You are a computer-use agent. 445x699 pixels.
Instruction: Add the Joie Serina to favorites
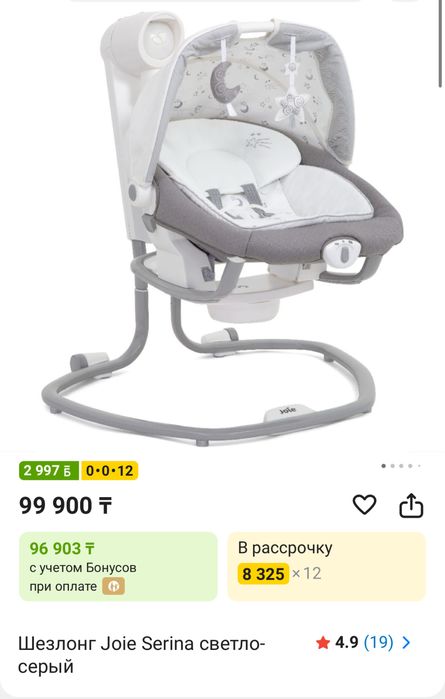tap(364, 505)
